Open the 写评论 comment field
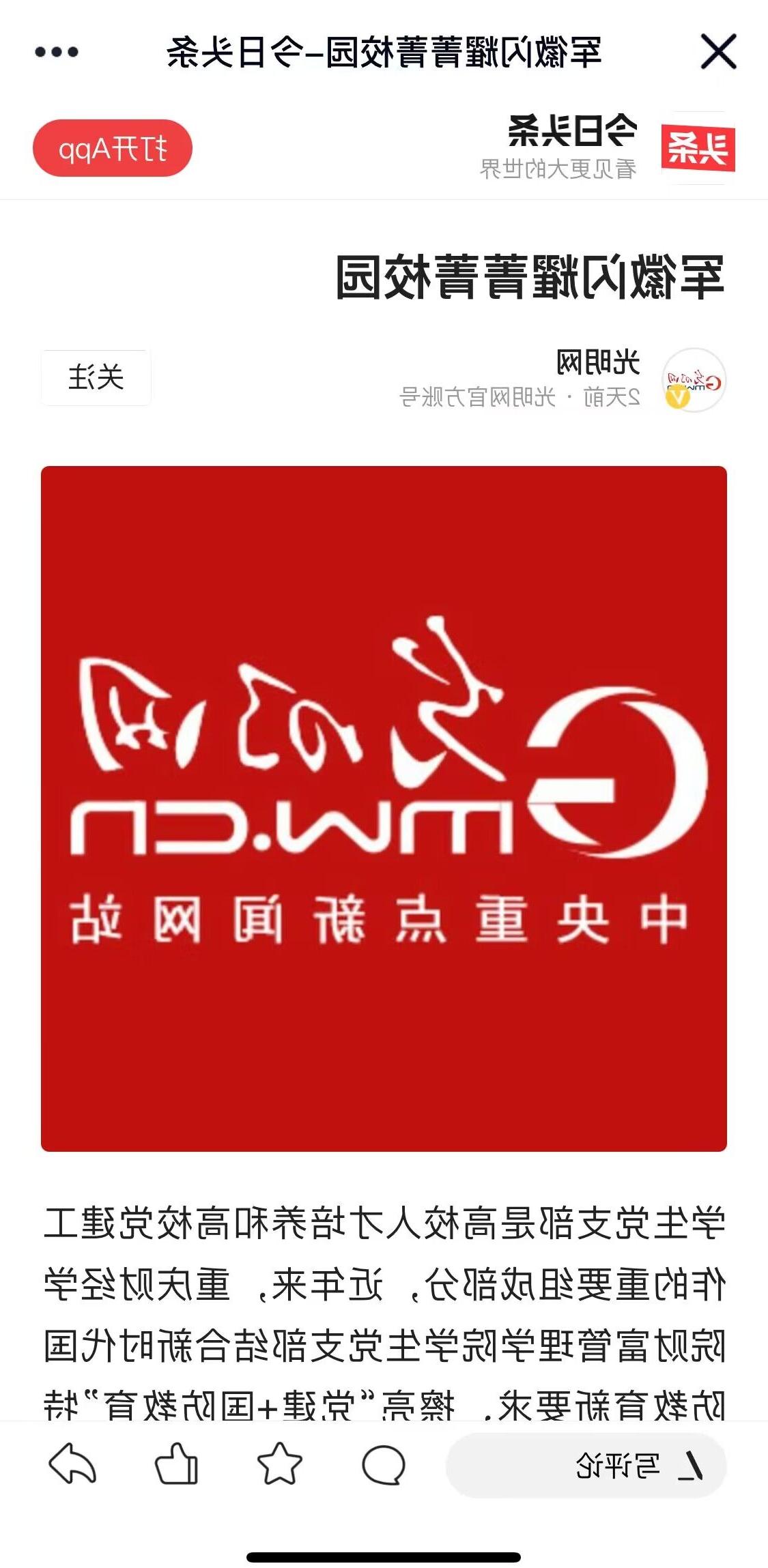This screenshot has width=768, height=1568. (586, 1465)
